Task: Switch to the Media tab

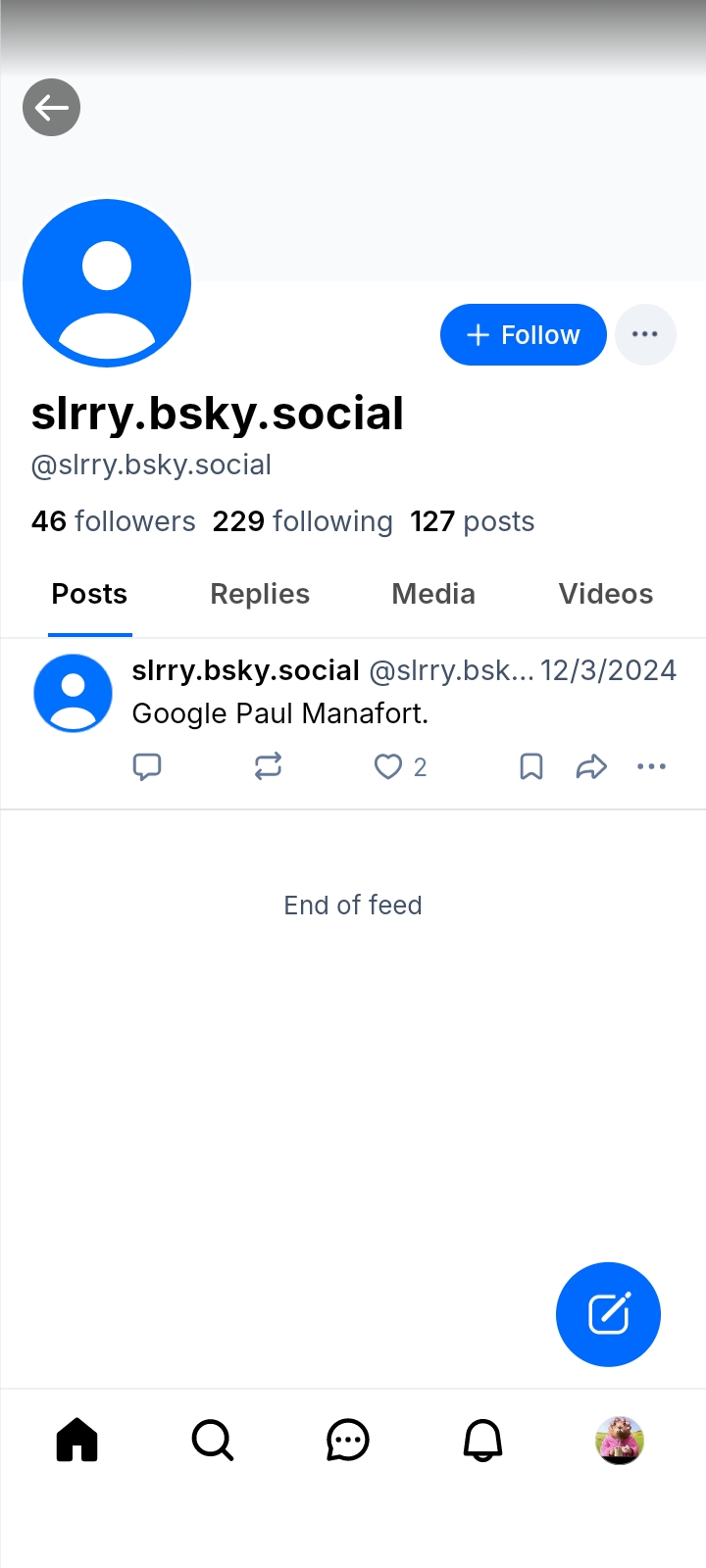Action: tap(433, 594)
